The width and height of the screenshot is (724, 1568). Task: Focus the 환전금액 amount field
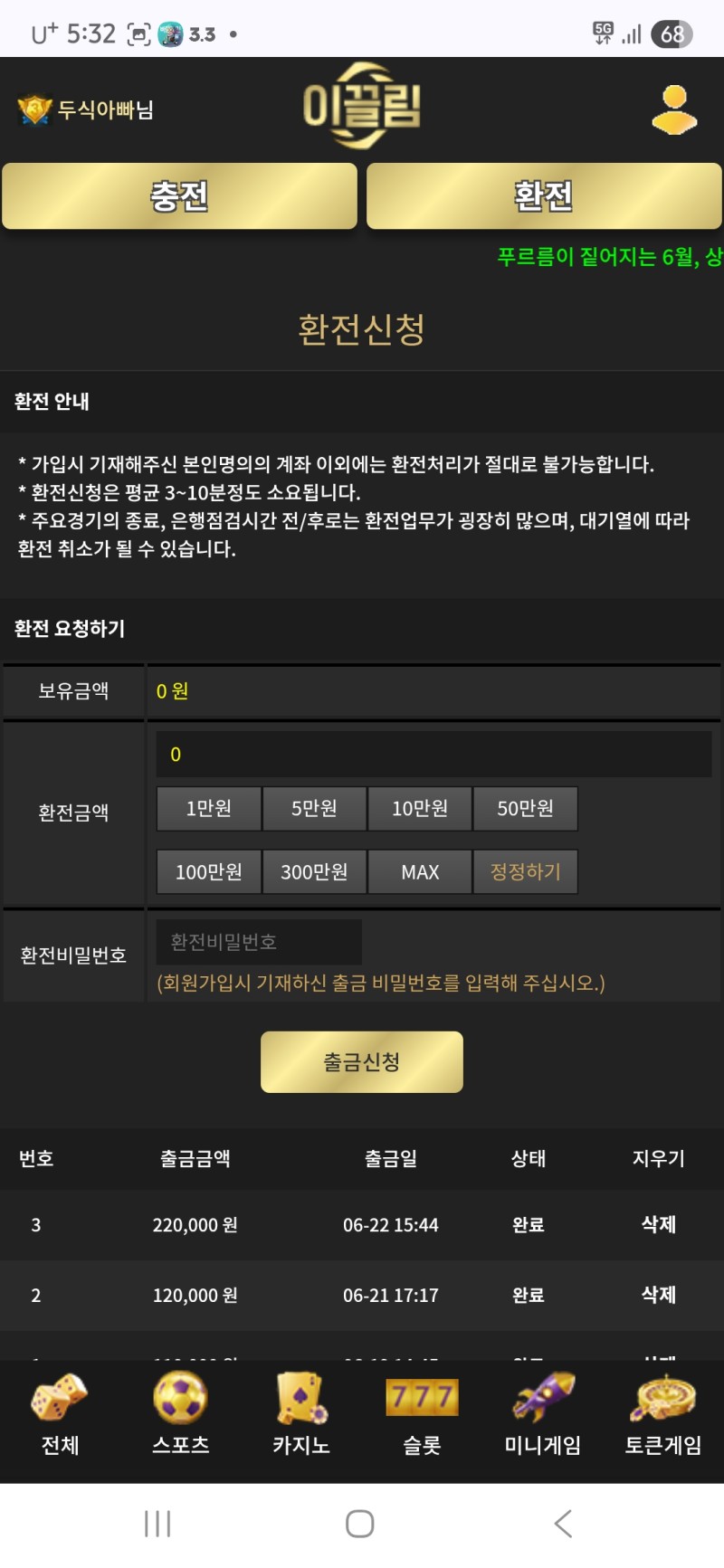point(434,755)
